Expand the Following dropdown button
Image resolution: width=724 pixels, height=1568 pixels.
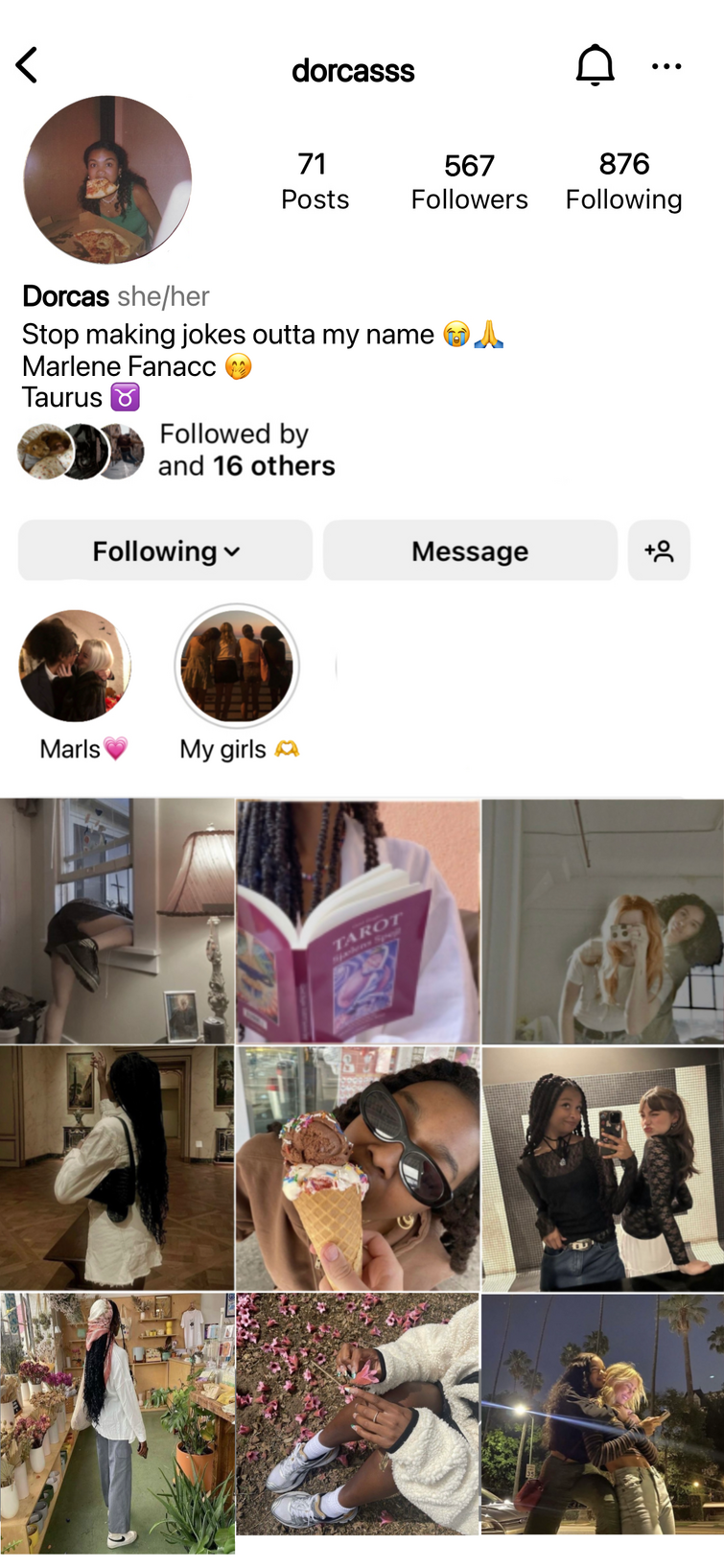point(165,551)
